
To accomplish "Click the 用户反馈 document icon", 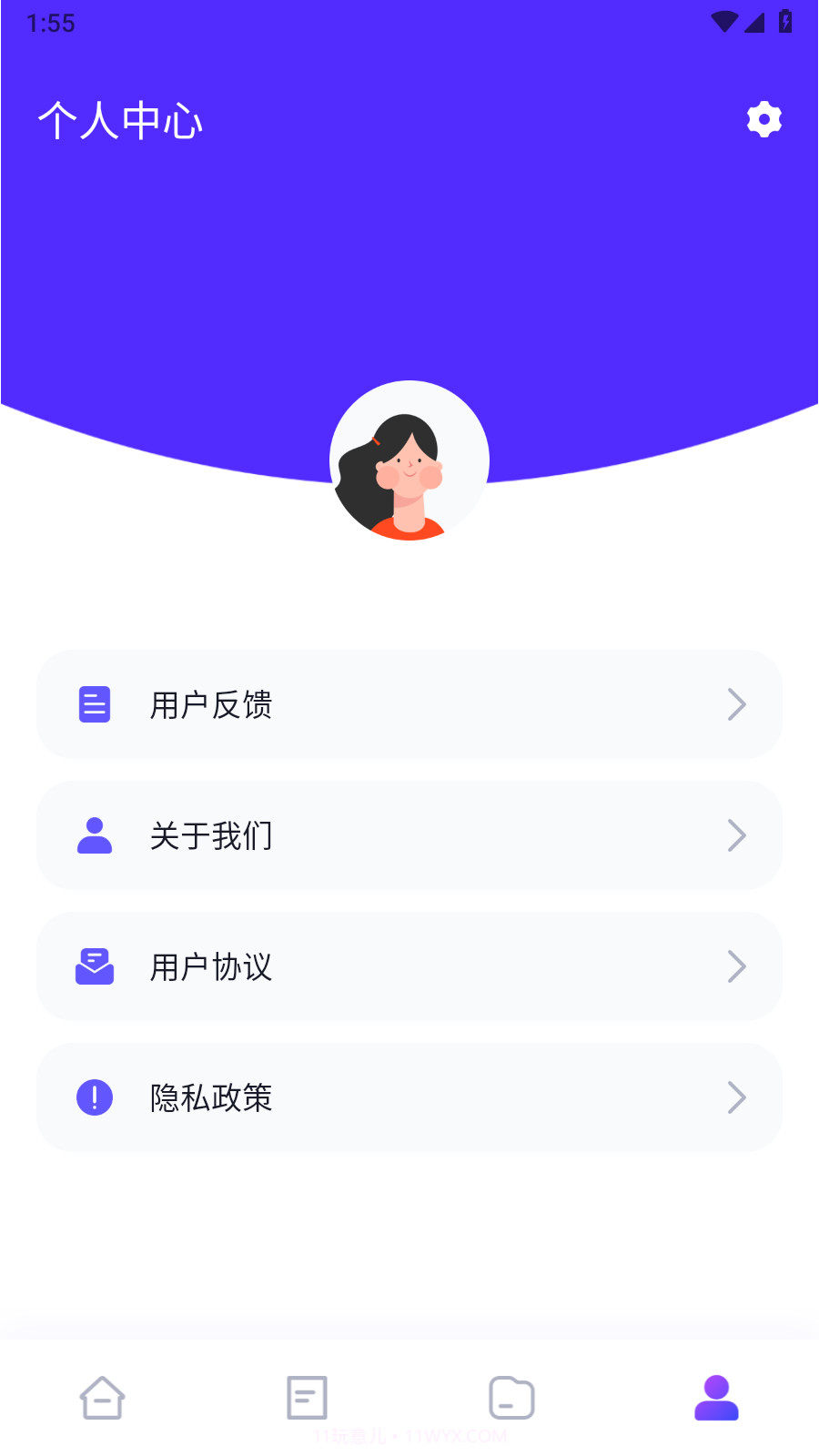I will pos(94,704).
